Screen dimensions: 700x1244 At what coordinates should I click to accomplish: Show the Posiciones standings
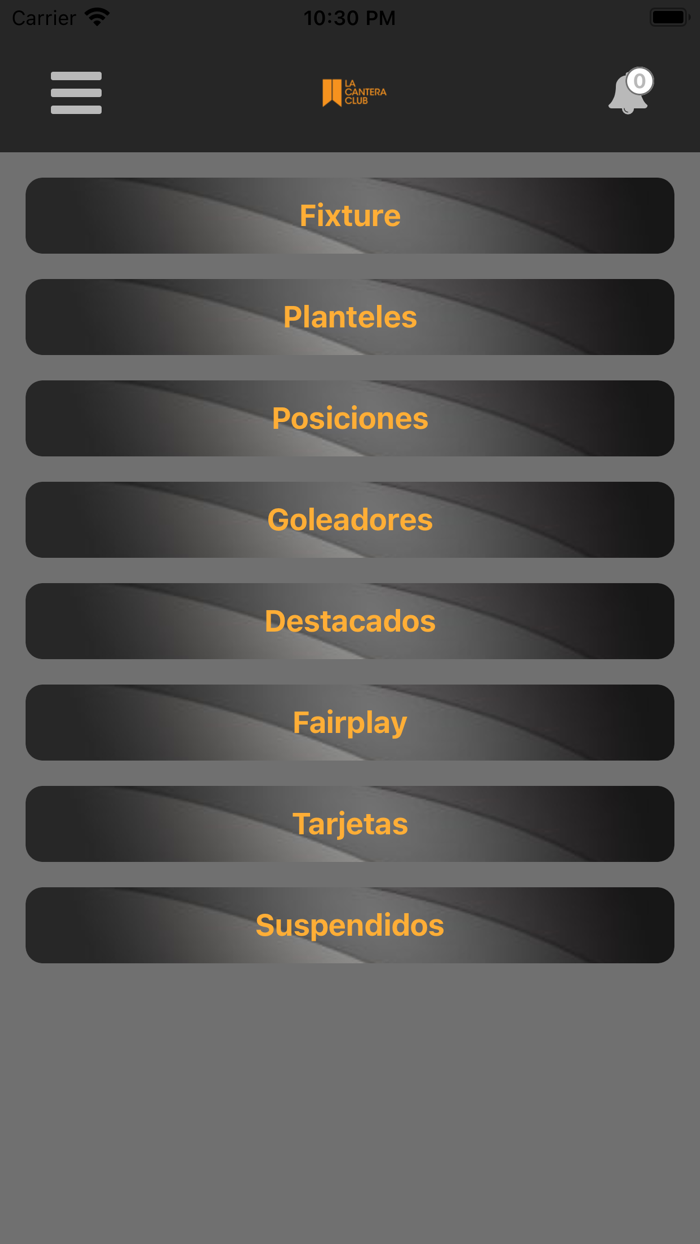pyautogui.click(x=350, y=418)
